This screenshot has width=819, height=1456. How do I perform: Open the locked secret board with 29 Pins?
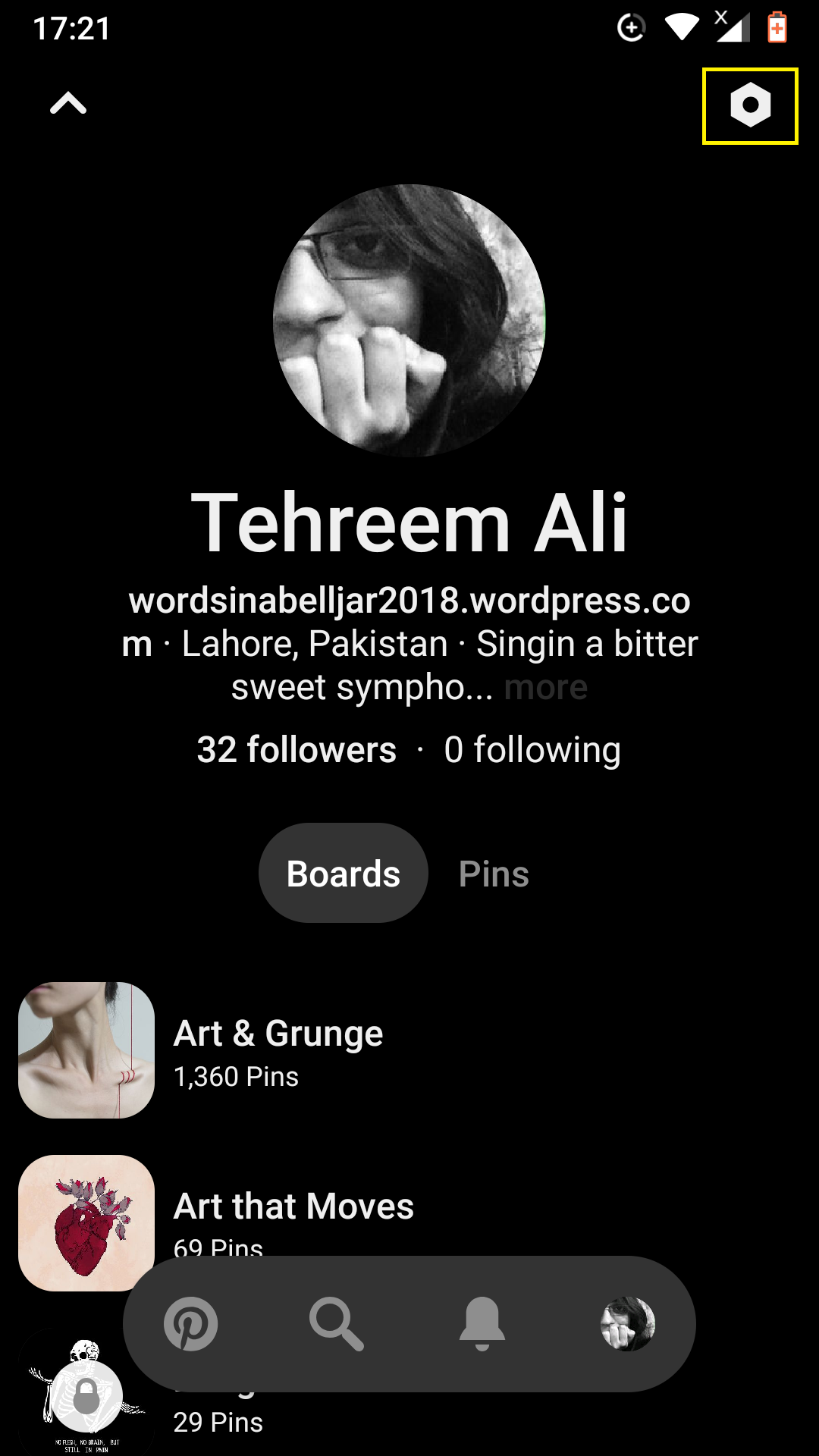86,1395
